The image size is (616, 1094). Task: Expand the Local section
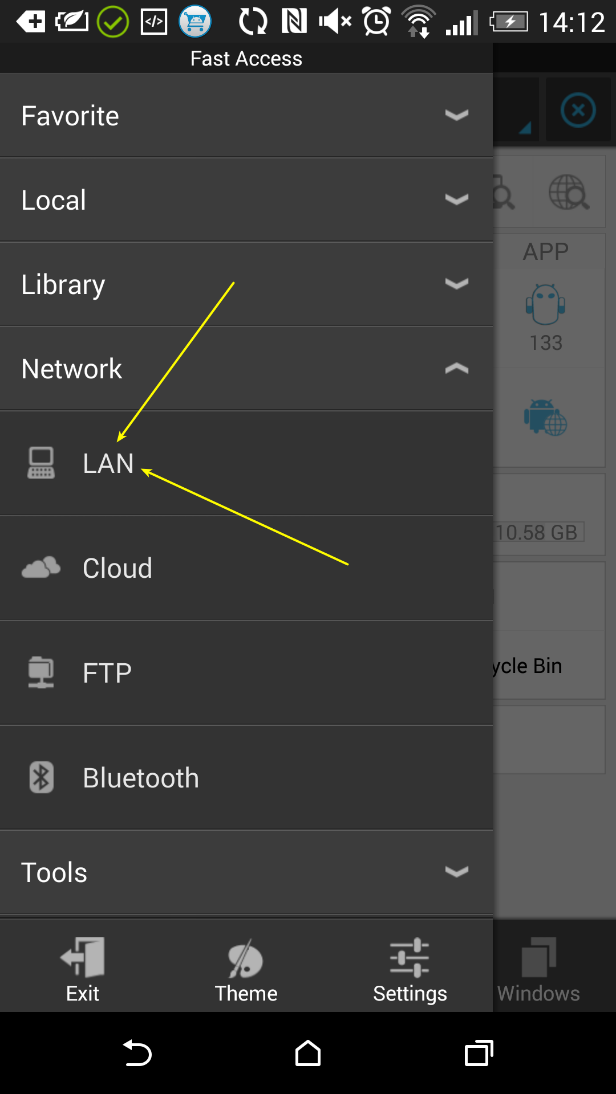tap(246, 200)
